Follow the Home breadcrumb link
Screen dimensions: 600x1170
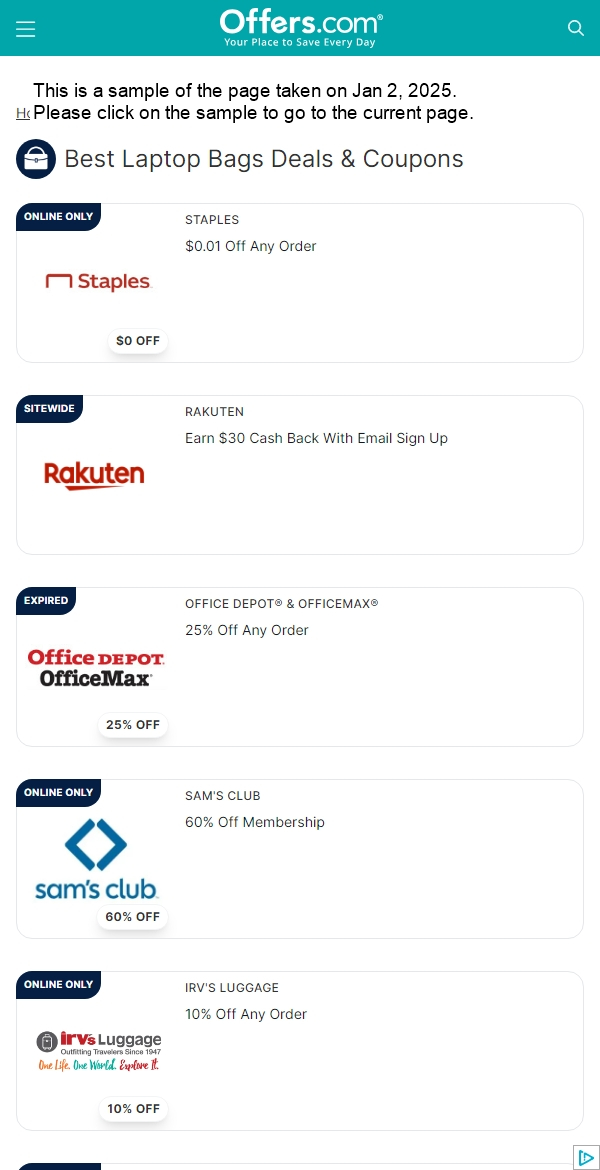(23, 114)
